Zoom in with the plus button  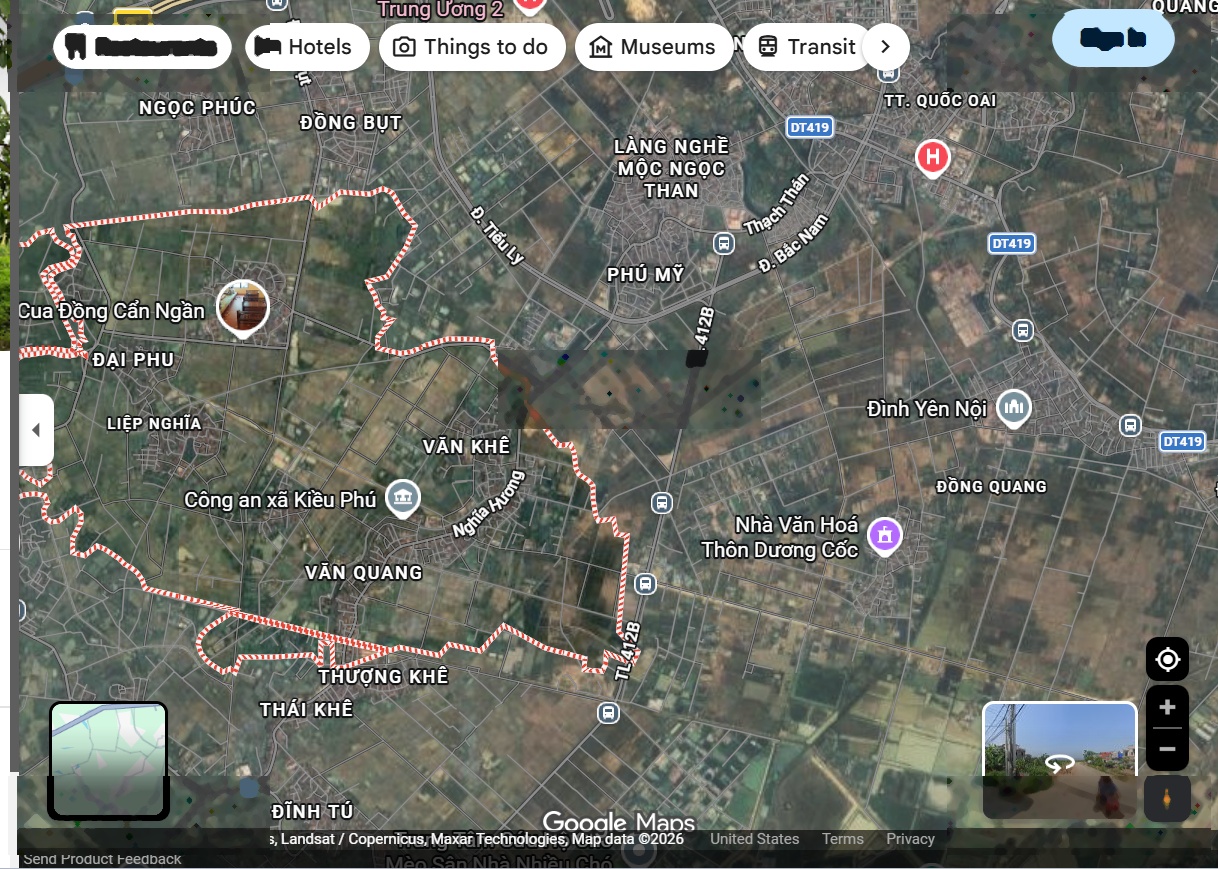pyautogui.click(x=1167, y=708)
